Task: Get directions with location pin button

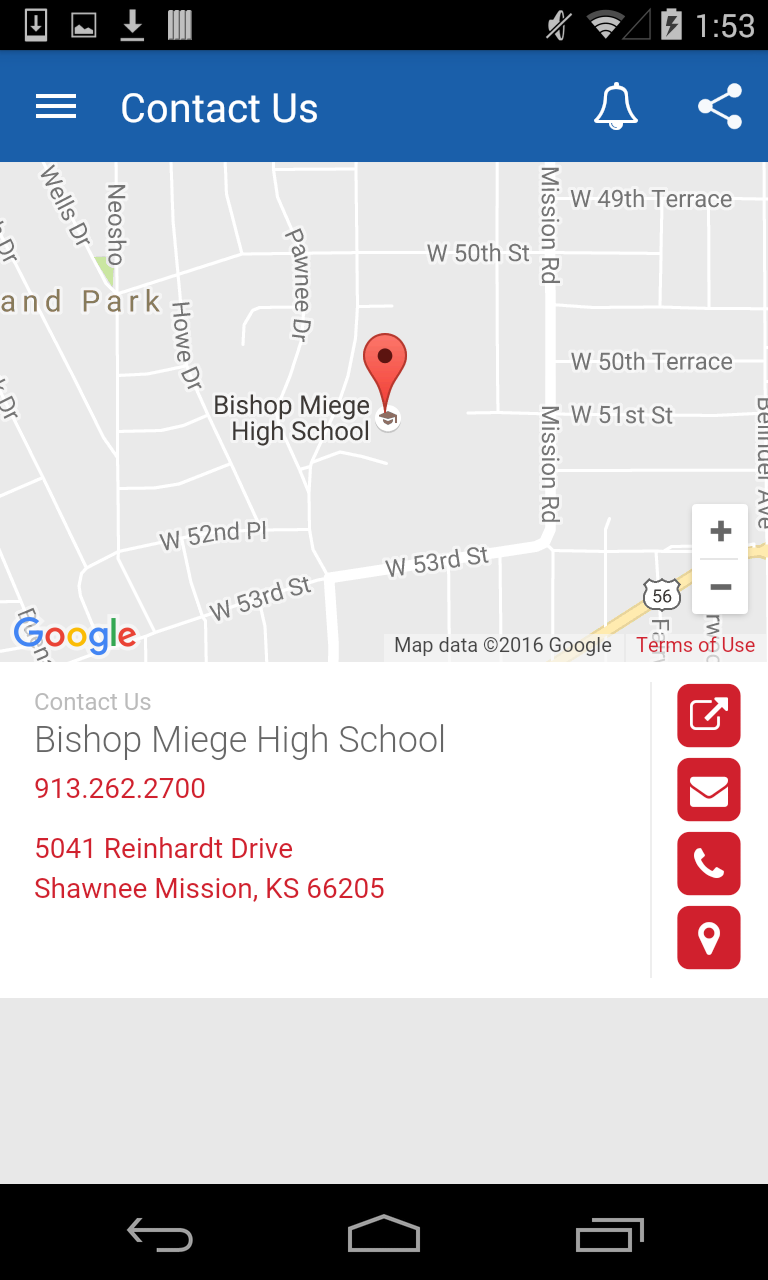Action: click(x=708, y=937)
